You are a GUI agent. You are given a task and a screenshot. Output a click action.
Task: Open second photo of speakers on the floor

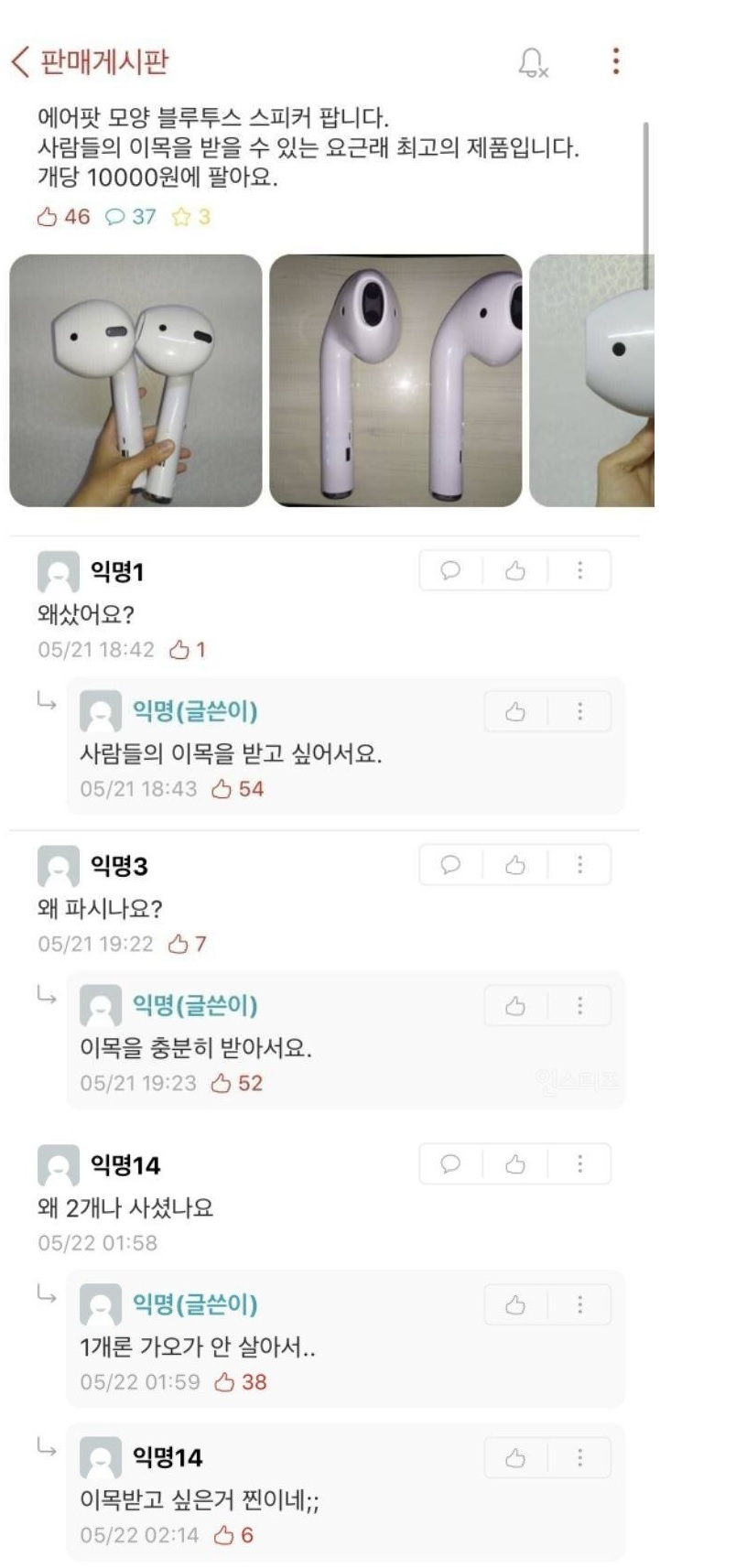click(395, 380)
